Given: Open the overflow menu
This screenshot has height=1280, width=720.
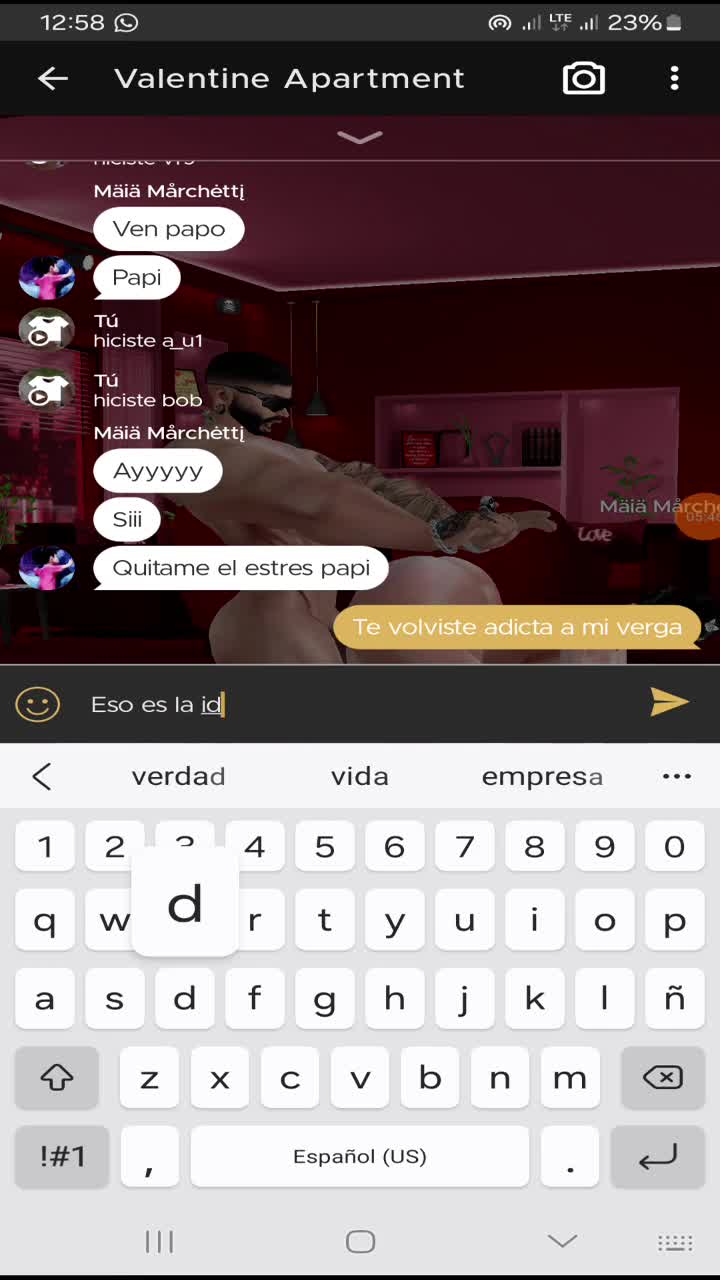Looking at the screenshot, I should [675, 78].
